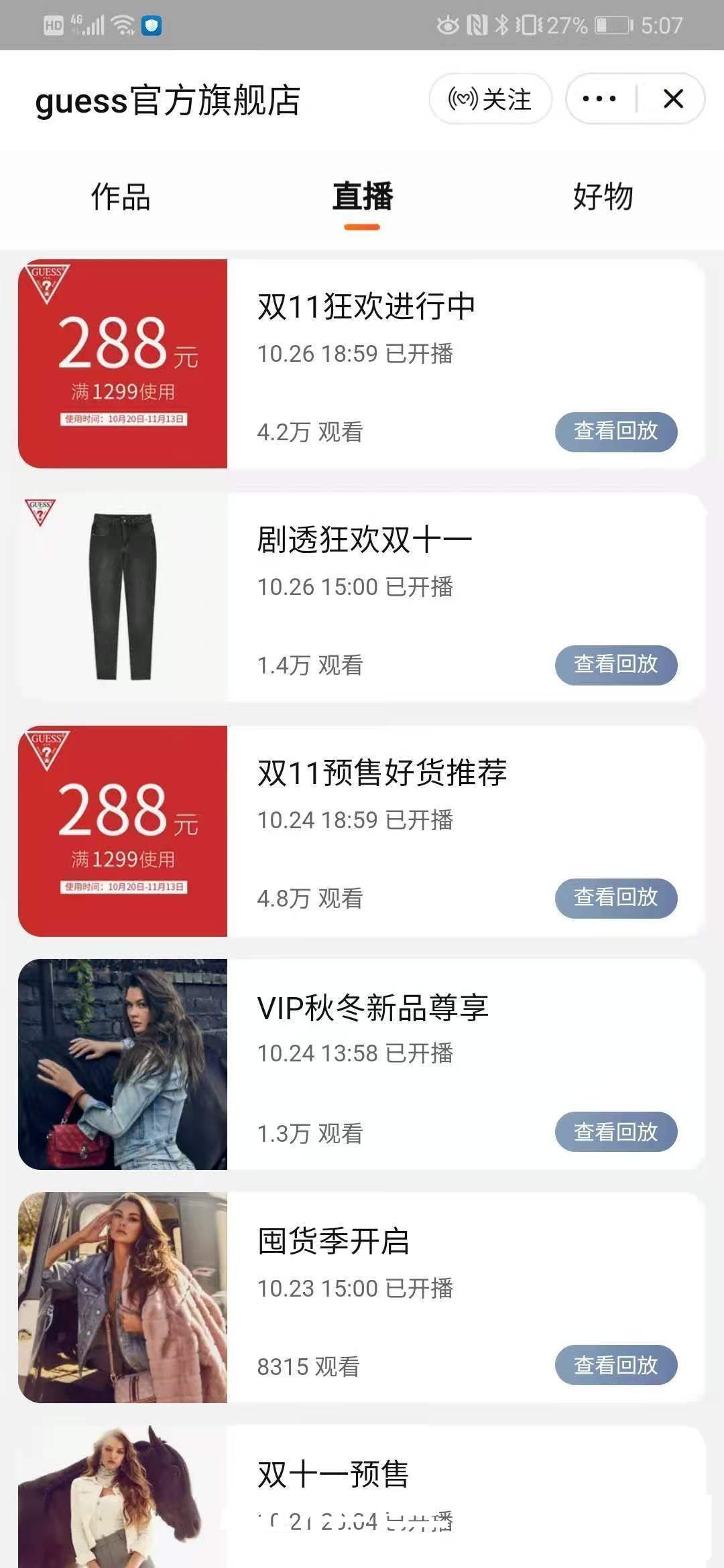
Task: Tap the NFC icon in status bar
Action: click(x=476, y=23)
